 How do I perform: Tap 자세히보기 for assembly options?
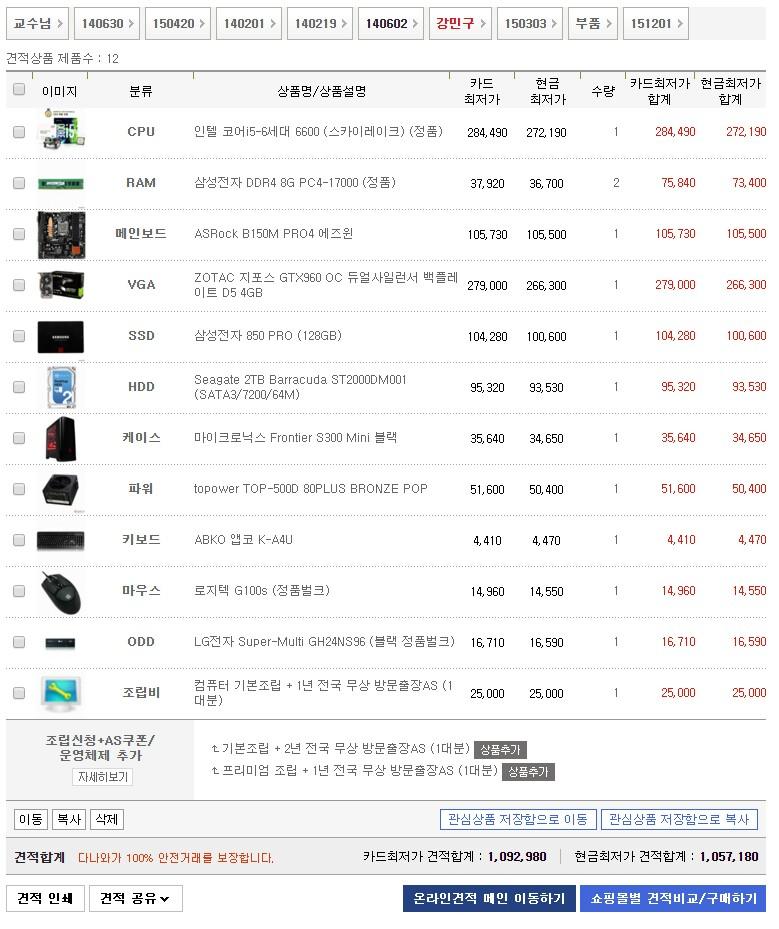pos(102,777)
